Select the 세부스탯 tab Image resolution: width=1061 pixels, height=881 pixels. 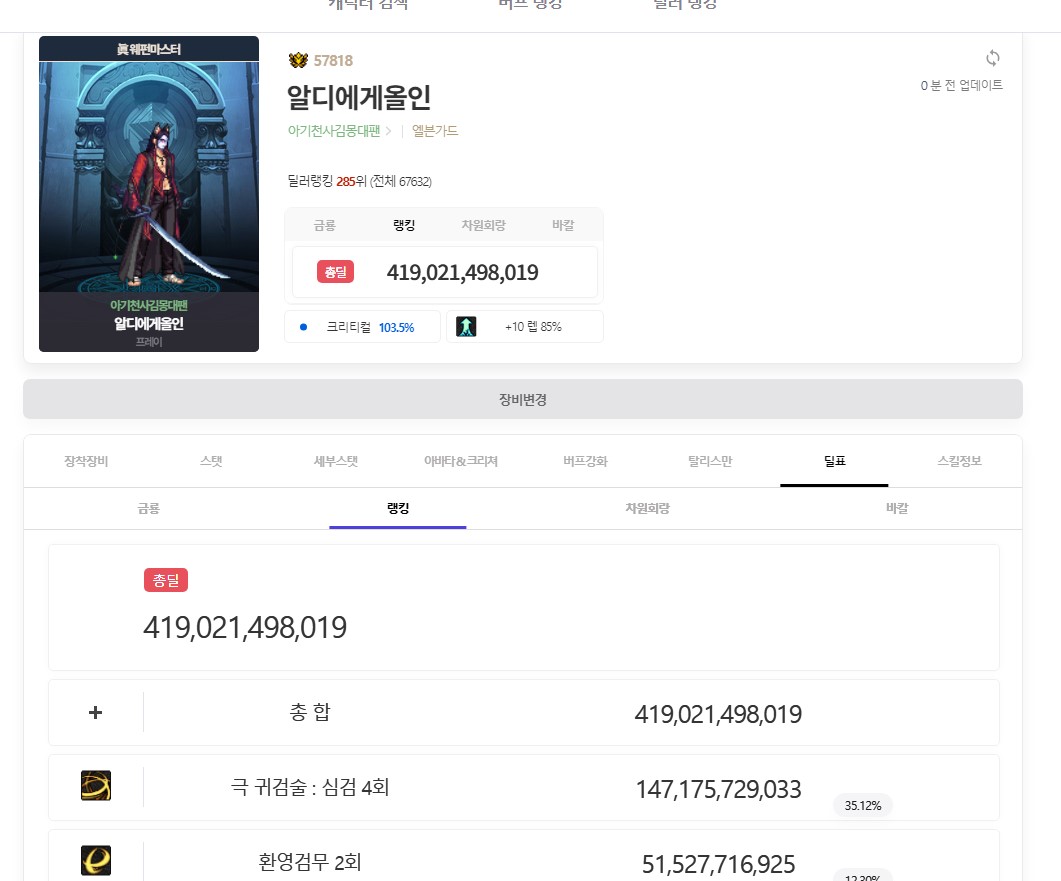pyautogui.click(x=336, y=461)
